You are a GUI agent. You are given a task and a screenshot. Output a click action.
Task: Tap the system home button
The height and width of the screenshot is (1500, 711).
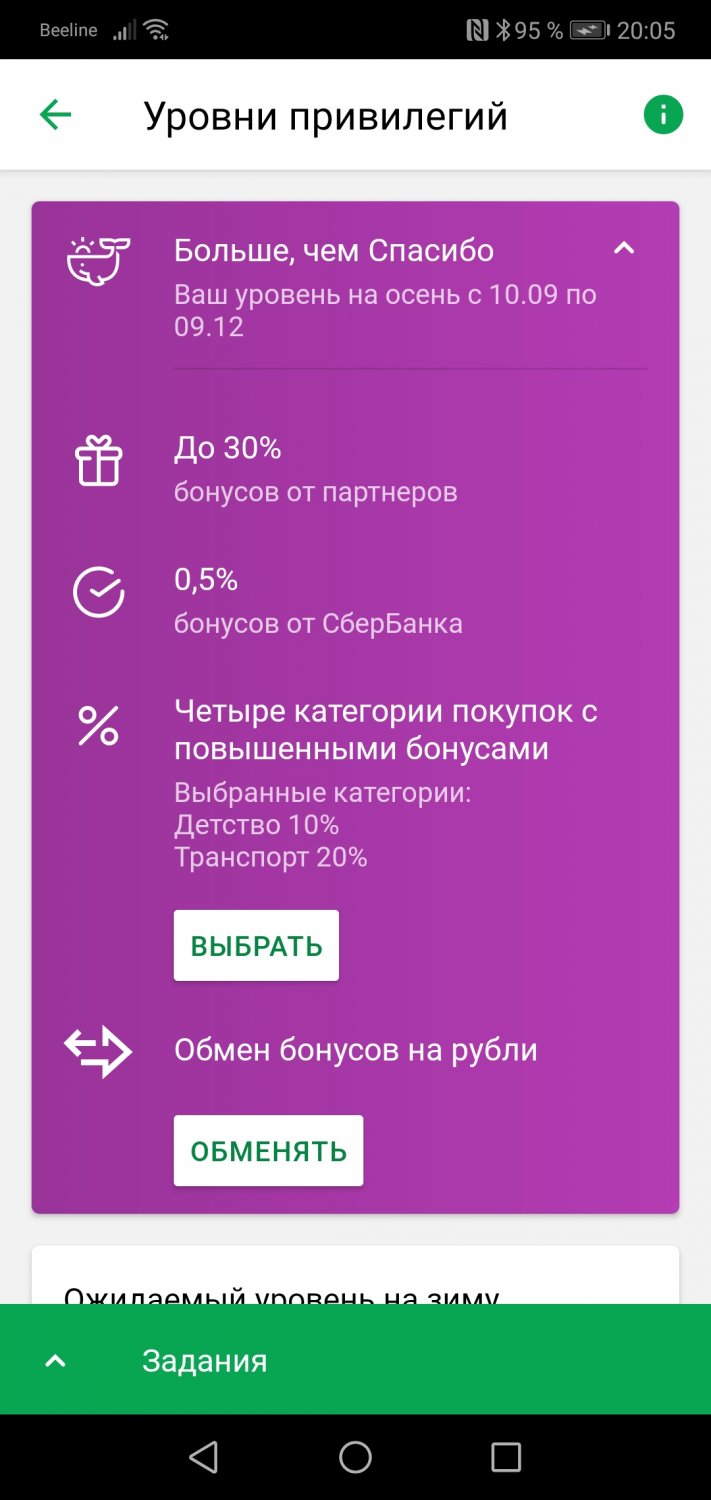[x=355, y=1457]
